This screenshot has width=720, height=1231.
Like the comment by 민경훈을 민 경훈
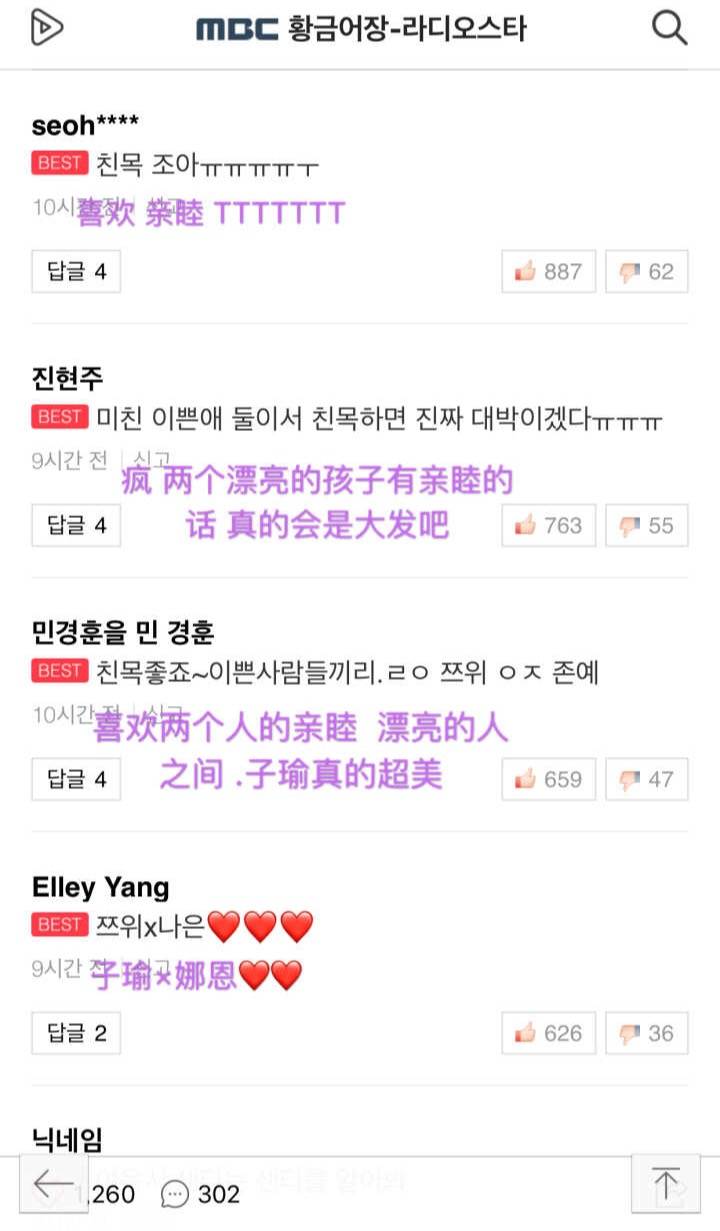[x=549, y=780]
